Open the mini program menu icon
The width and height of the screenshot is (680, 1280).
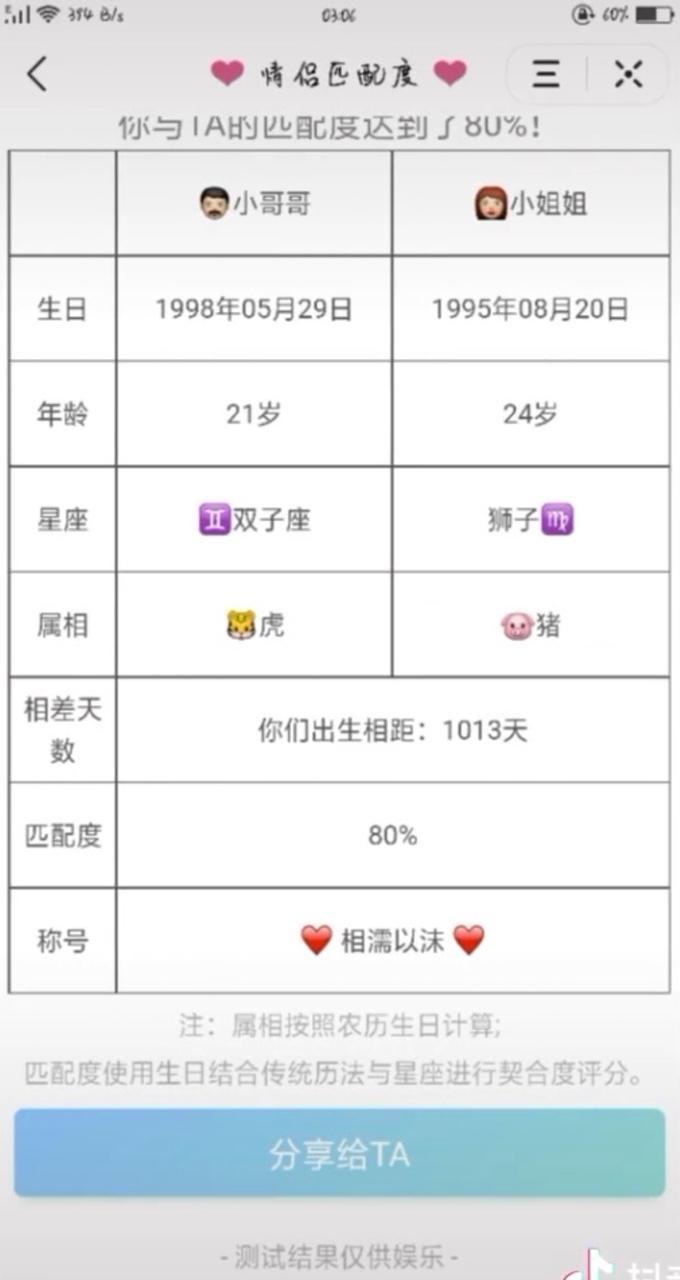coord(546,74)
